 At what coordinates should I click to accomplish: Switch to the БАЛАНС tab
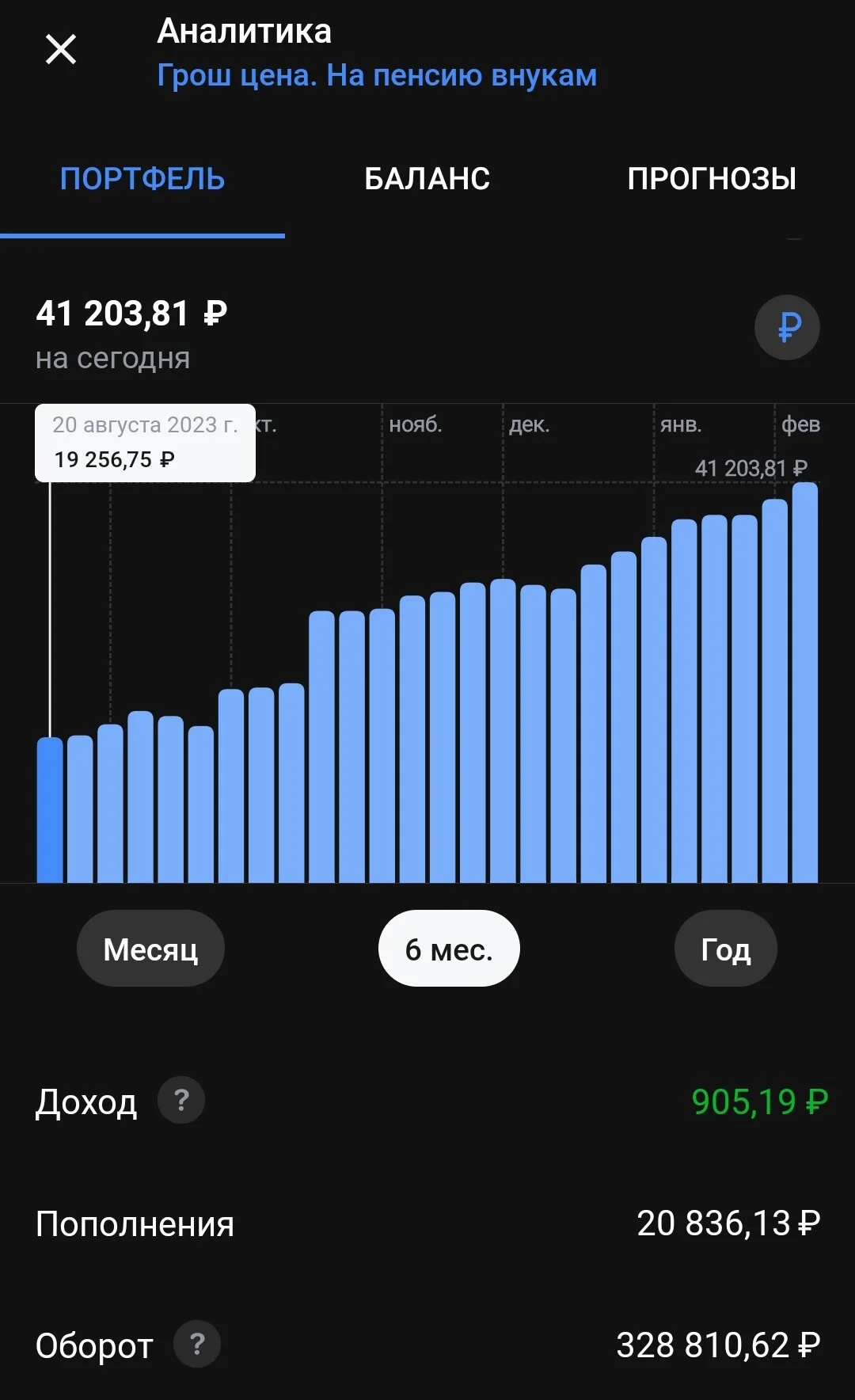click(x=427, y=179)
